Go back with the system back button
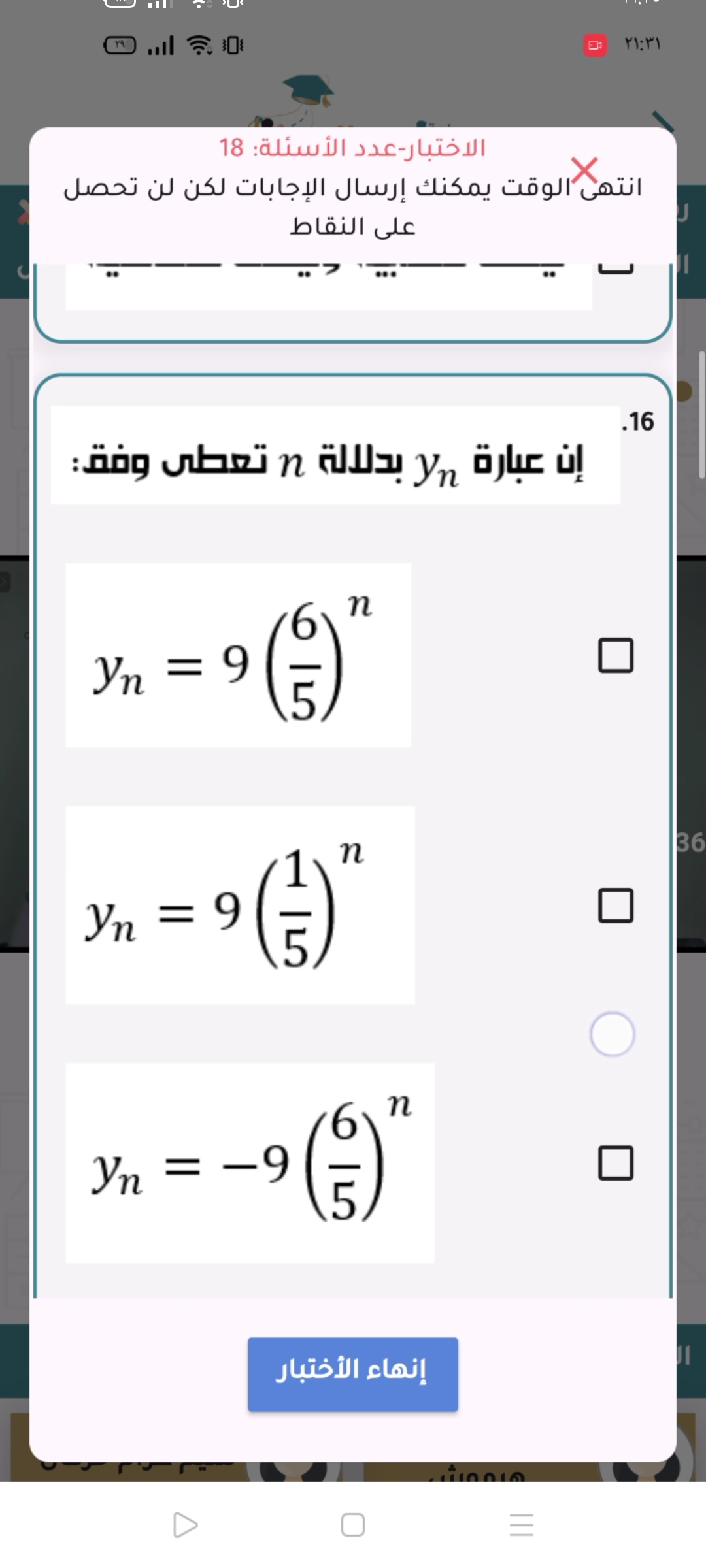 pyautogui.click(x=185, y=1525)
